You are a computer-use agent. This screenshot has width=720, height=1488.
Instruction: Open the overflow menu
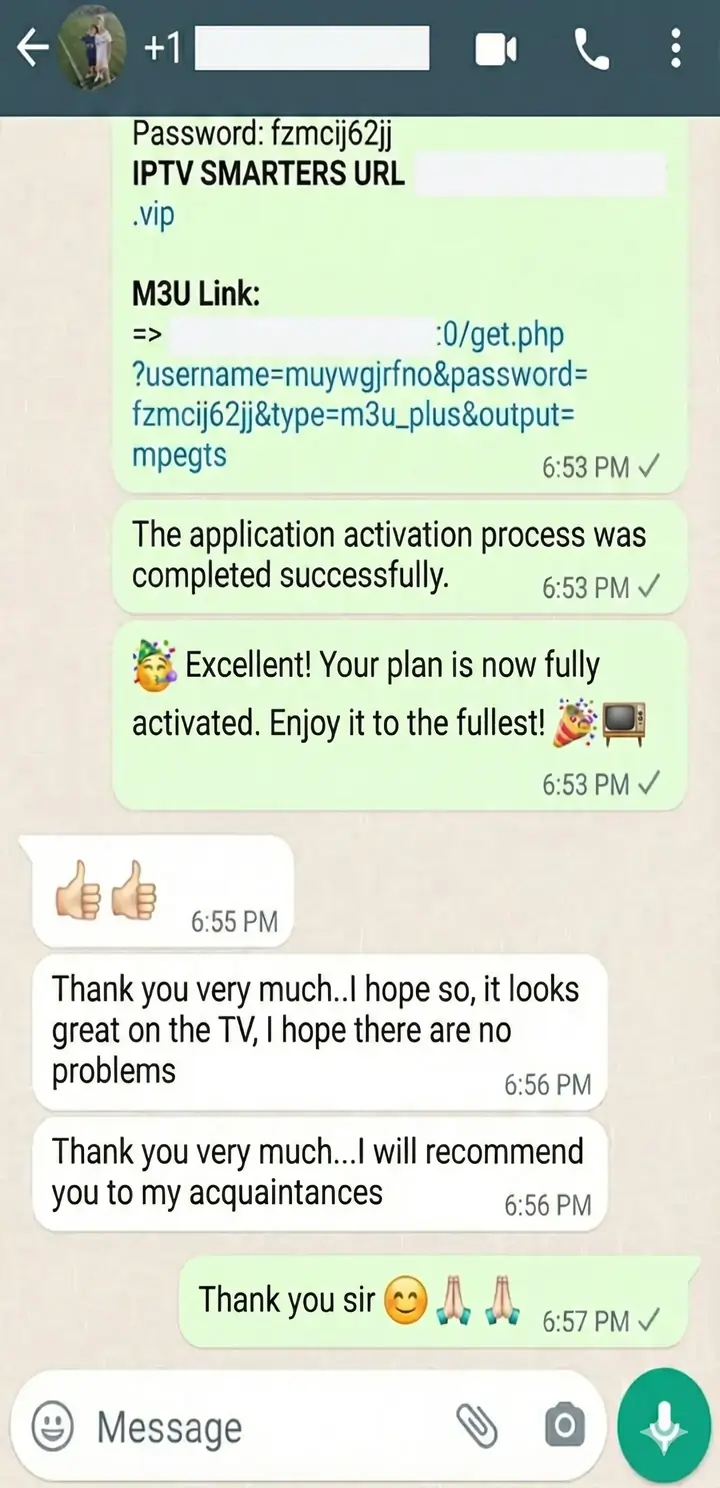point(677,49)
